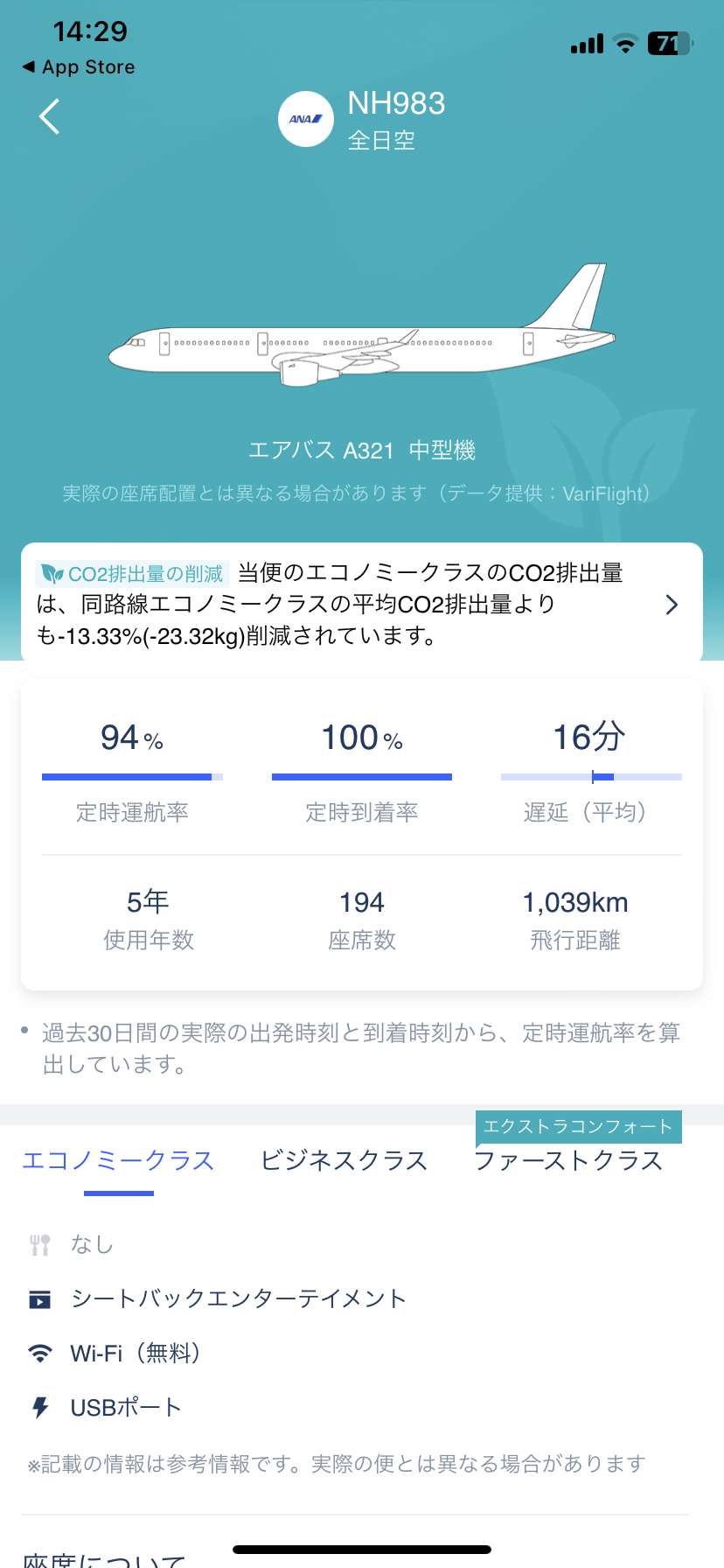This screenshot has width=724, height=1568.
Task: Return to App Store via status bar link
Action: pyautogui.click(x=79, y=67)
